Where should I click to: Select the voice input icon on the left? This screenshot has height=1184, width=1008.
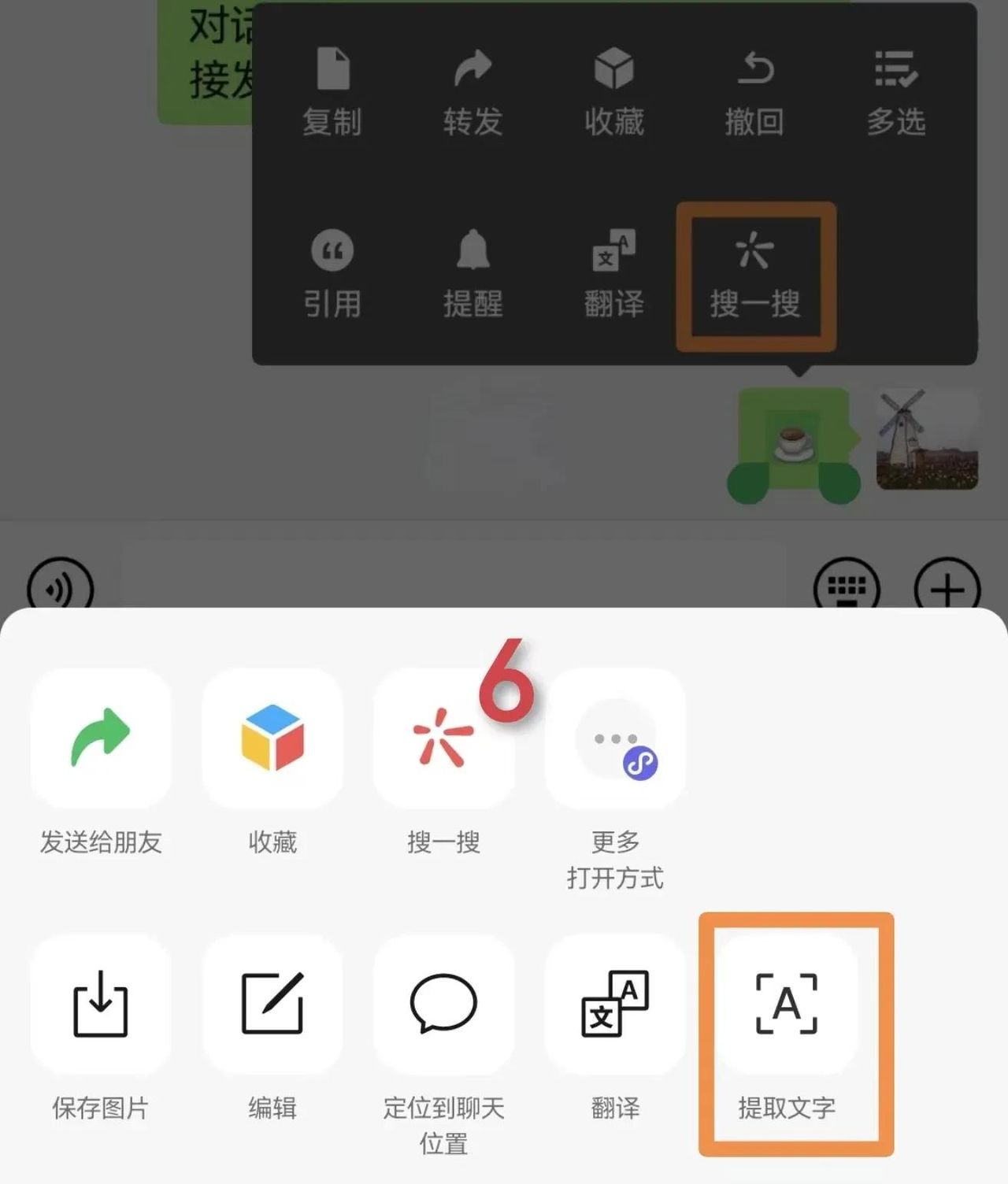[x=60, y=589]
